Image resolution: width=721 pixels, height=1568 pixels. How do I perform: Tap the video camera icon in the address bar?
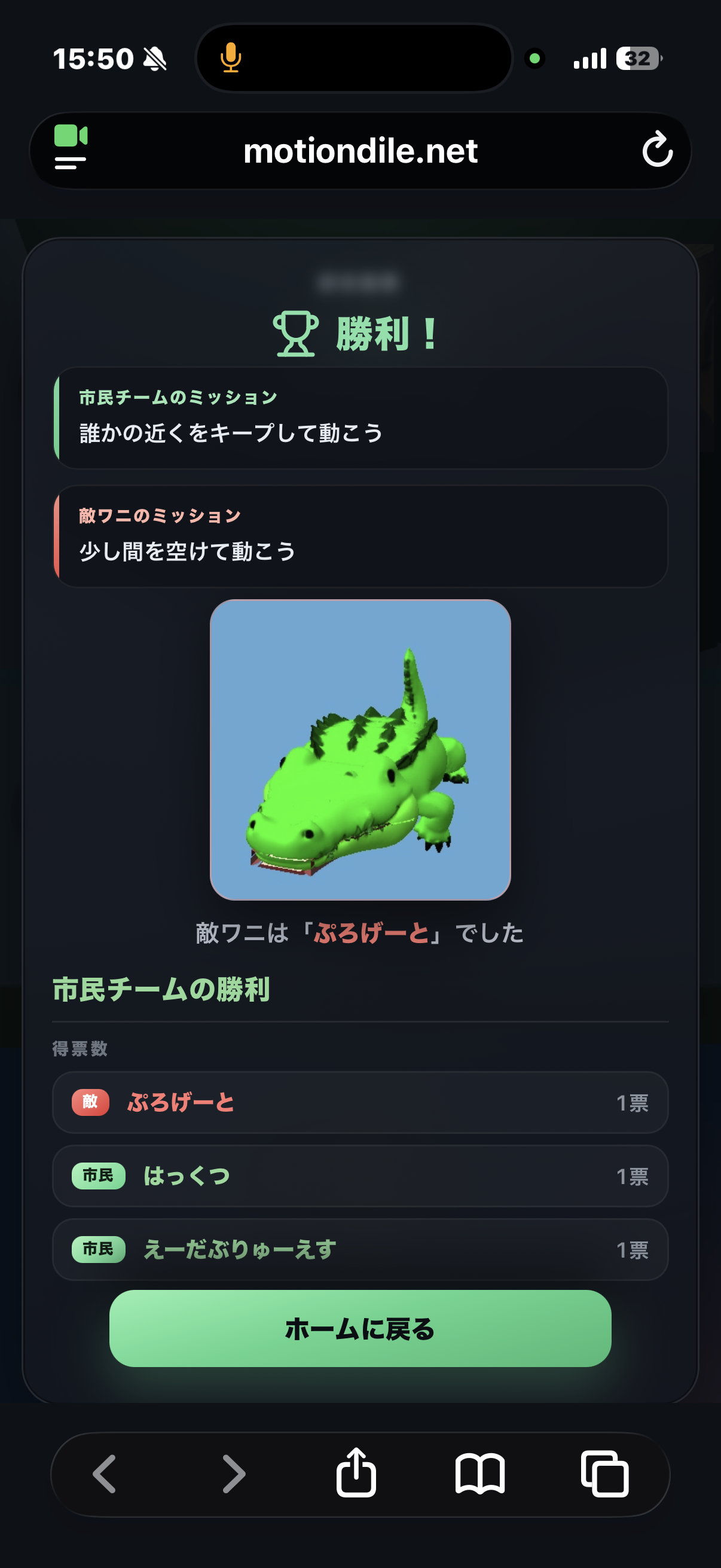point(72,135)
